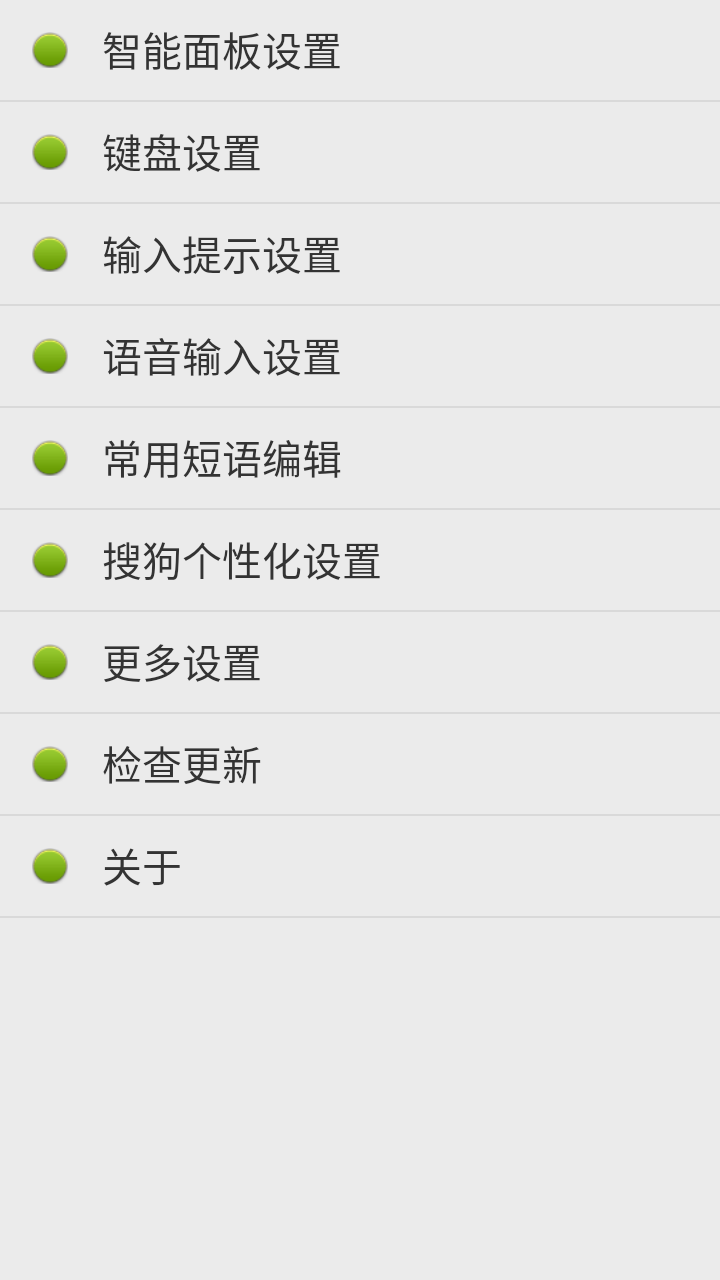The height and width of the screenshot is (1280, 720).
Task: View the 关于 page
Action: pos(140,866)
